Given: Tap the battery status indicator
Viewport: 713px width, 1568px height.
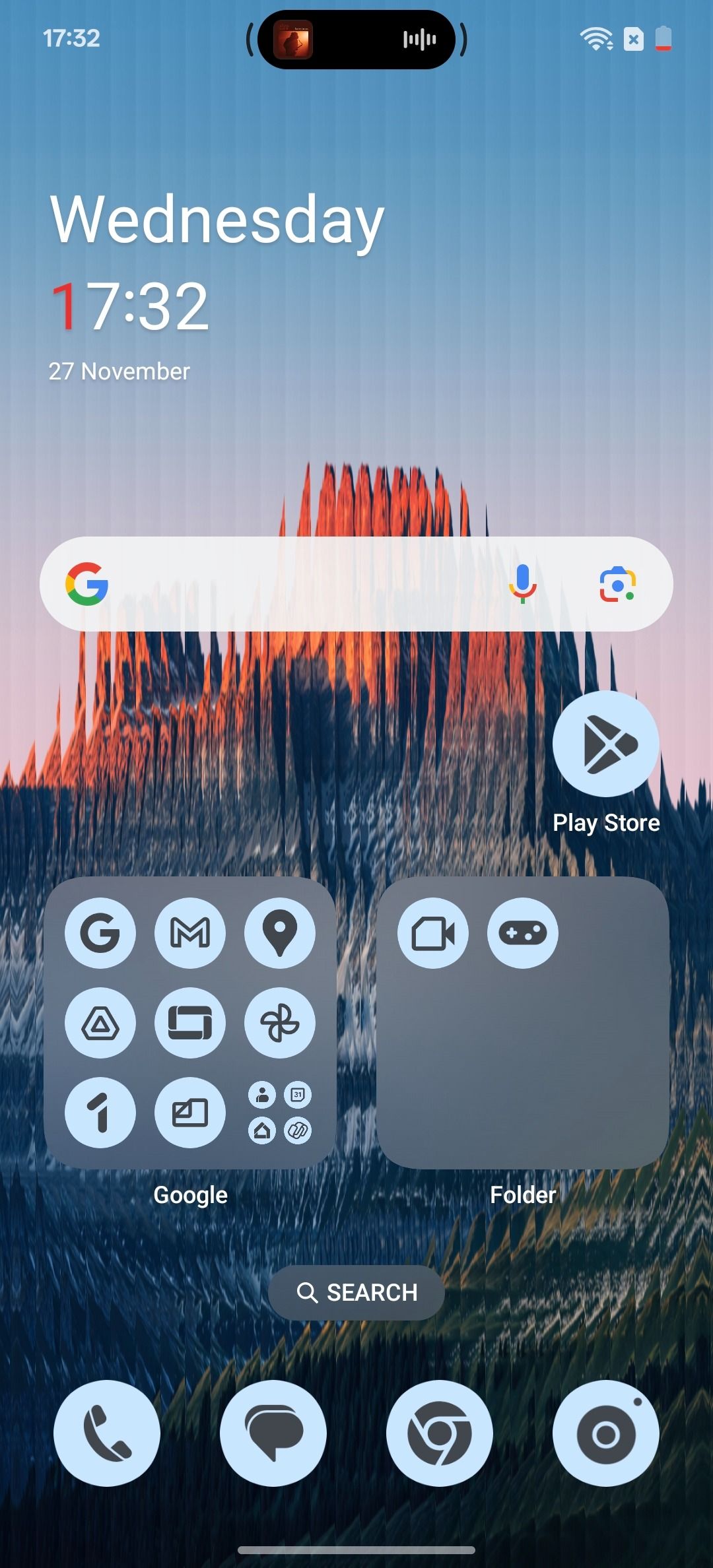Looking at the screenshot, I should tap(663, 40).
